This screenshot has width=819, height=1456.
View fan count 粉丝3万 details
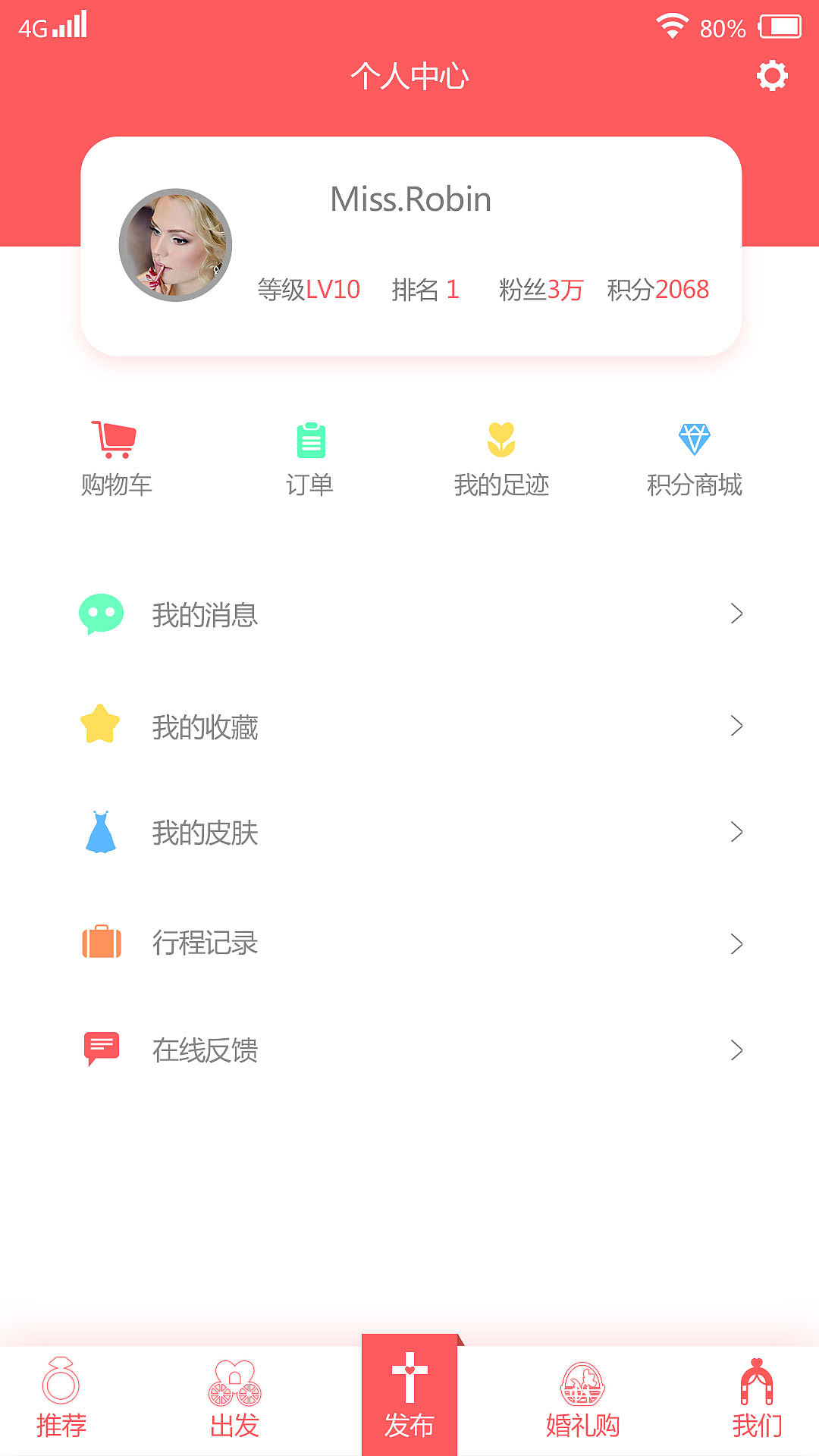[540, 290]
